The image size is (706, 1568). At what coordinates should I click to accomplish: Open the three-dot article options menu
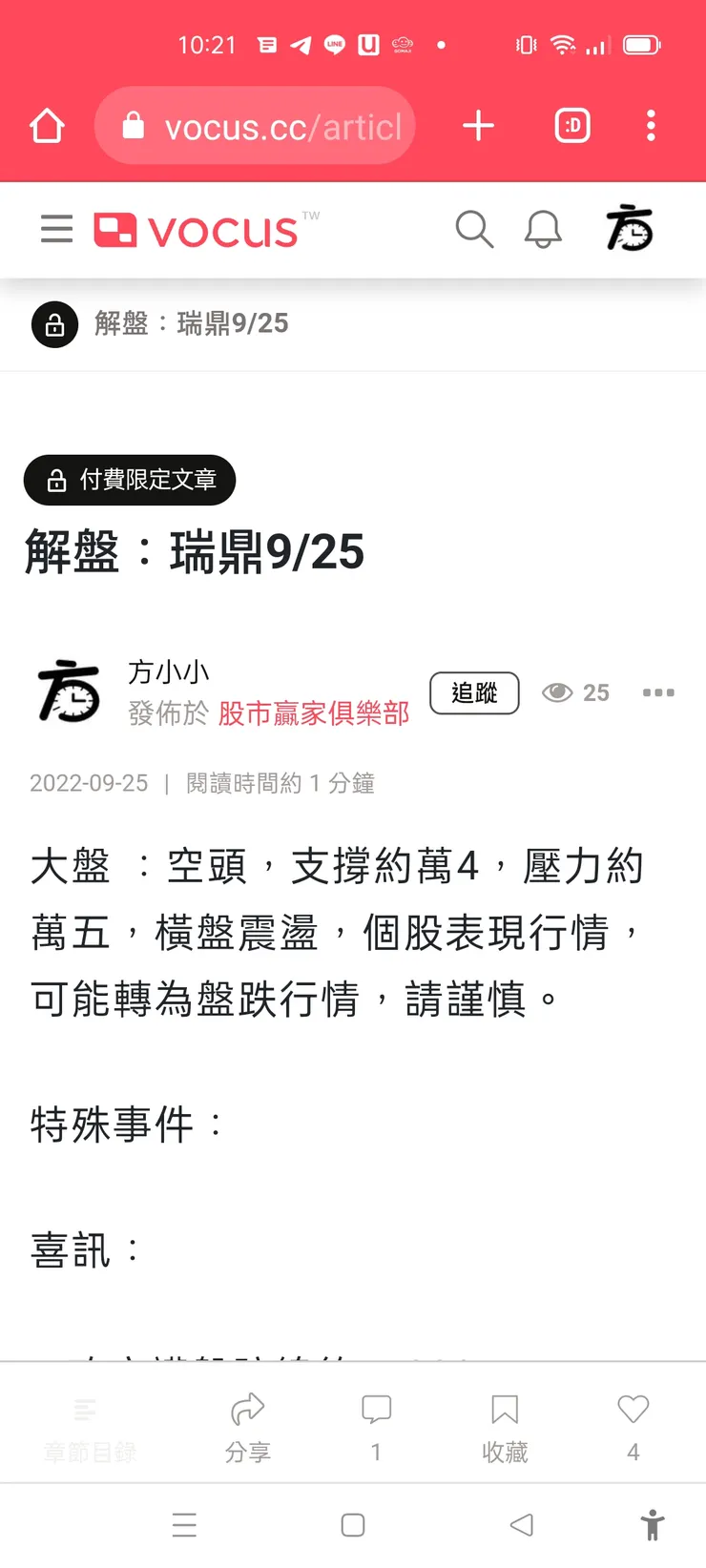pyautogui.click(x=658, y=693)
